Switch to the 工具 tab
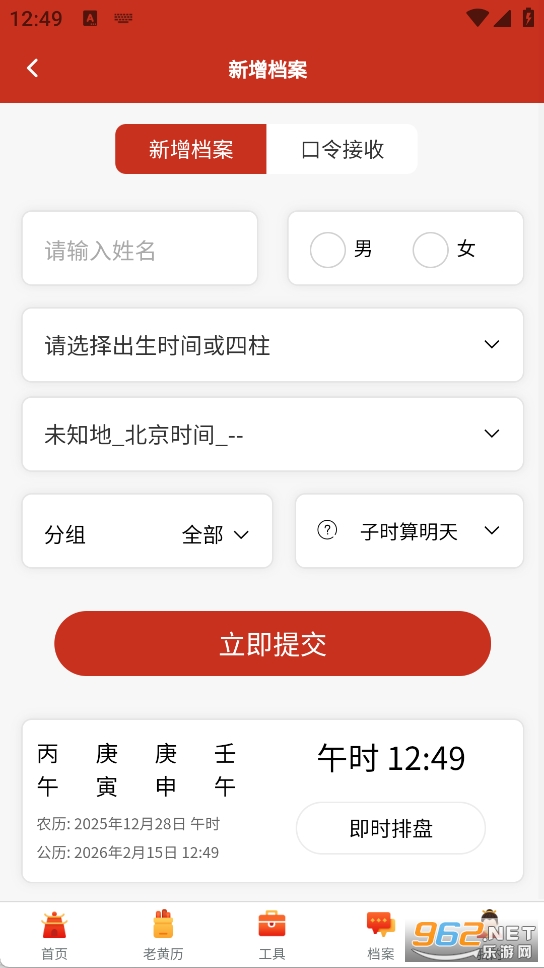The image size is (544, 968). tap(272, 935)
